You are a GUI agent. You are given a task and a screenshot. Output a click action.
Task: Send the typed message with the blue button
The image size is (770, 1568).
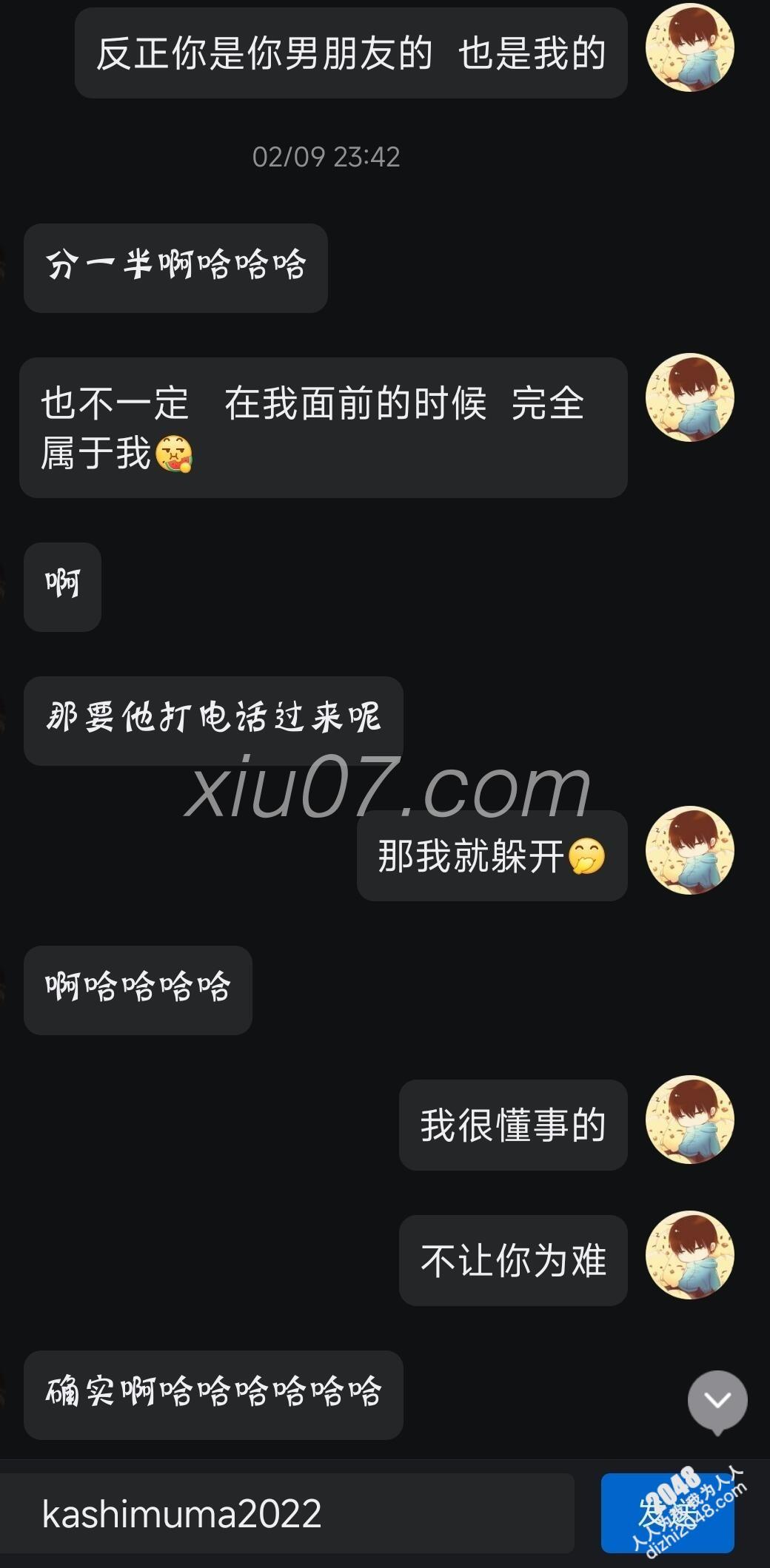(x=667, y=1513)
